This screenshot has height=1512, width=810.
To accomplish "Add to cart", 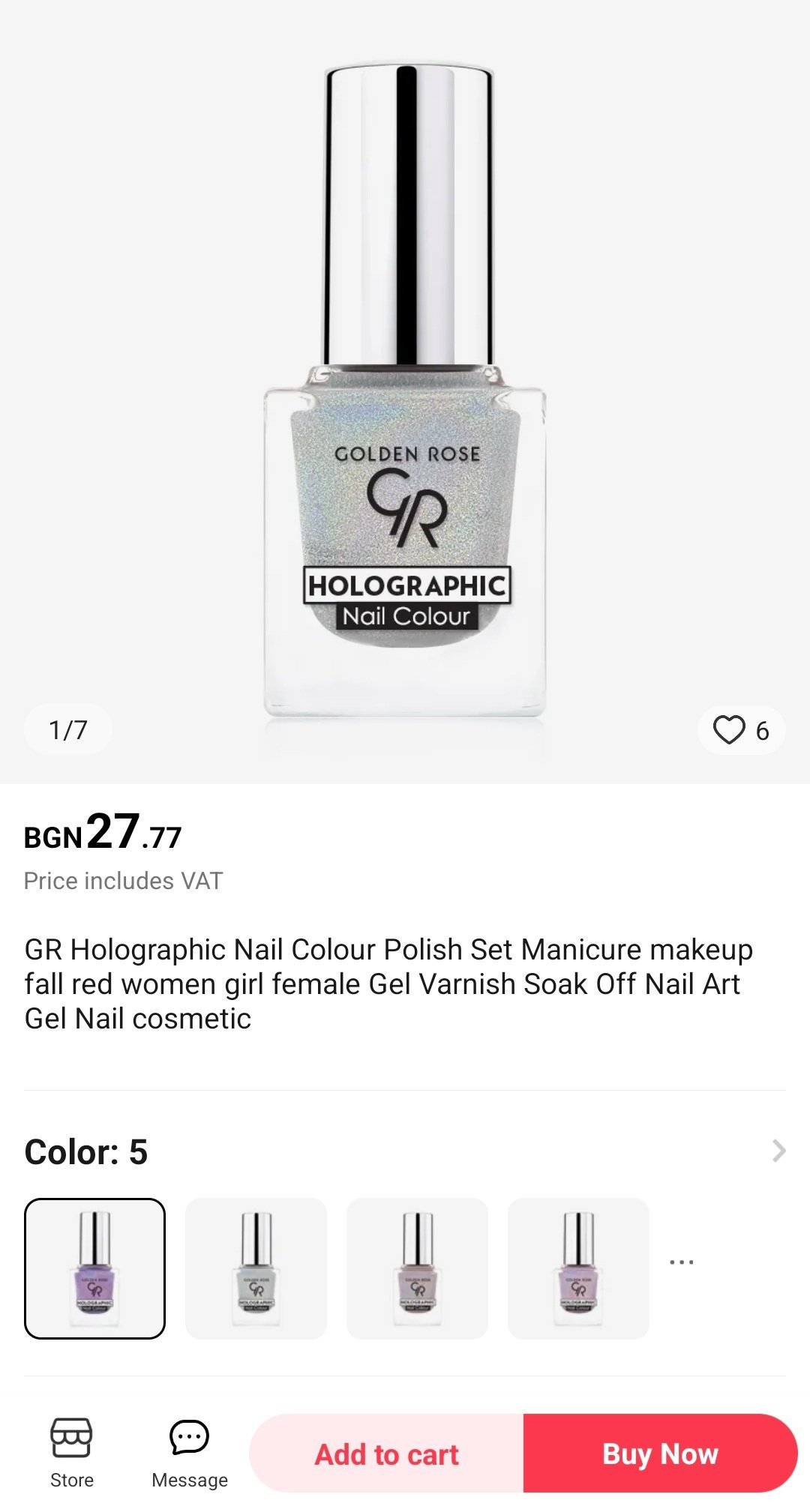I will 386,1454.
